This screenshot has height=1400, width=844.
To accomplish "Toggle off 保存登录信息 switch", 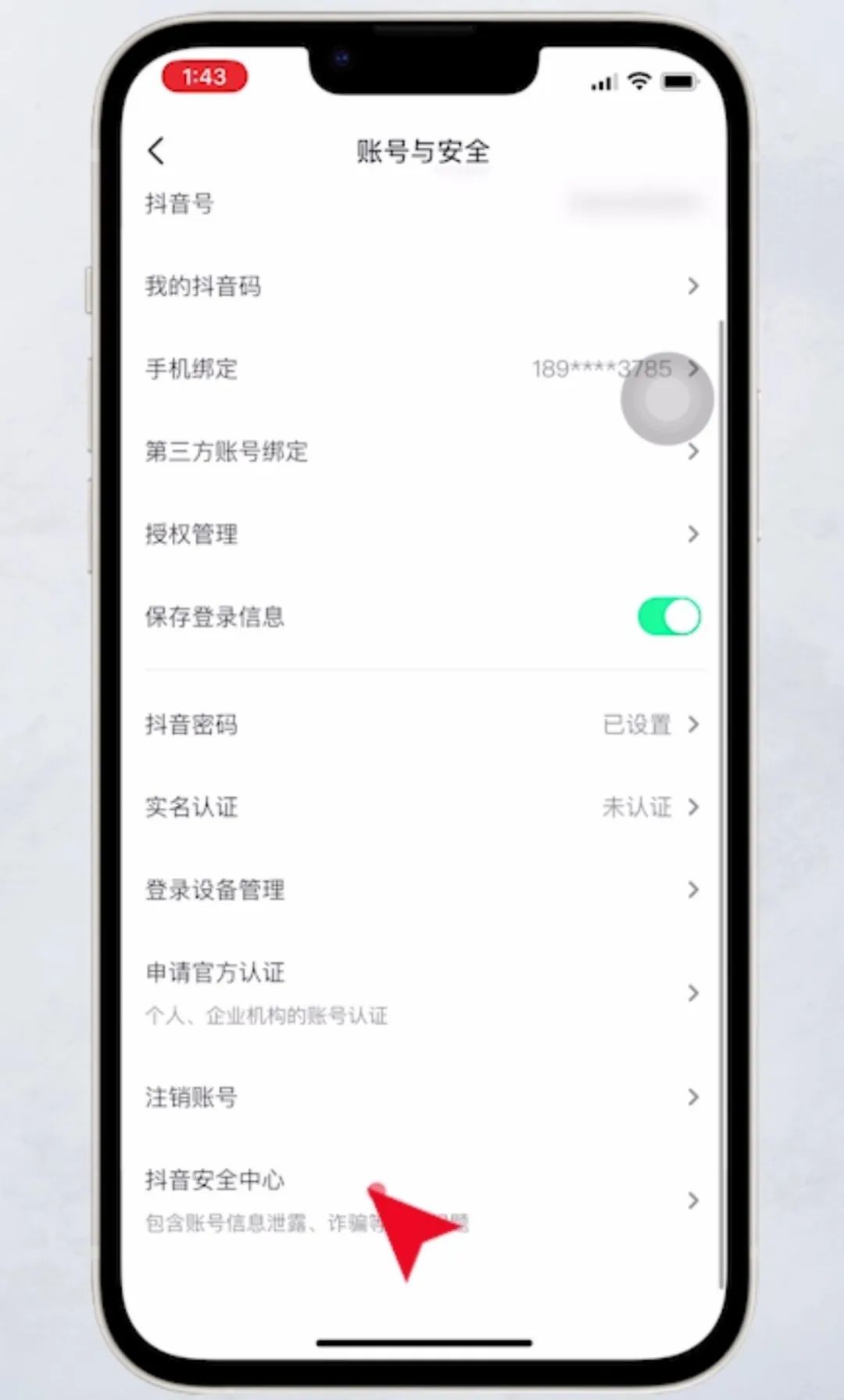I will pos(669,617).
